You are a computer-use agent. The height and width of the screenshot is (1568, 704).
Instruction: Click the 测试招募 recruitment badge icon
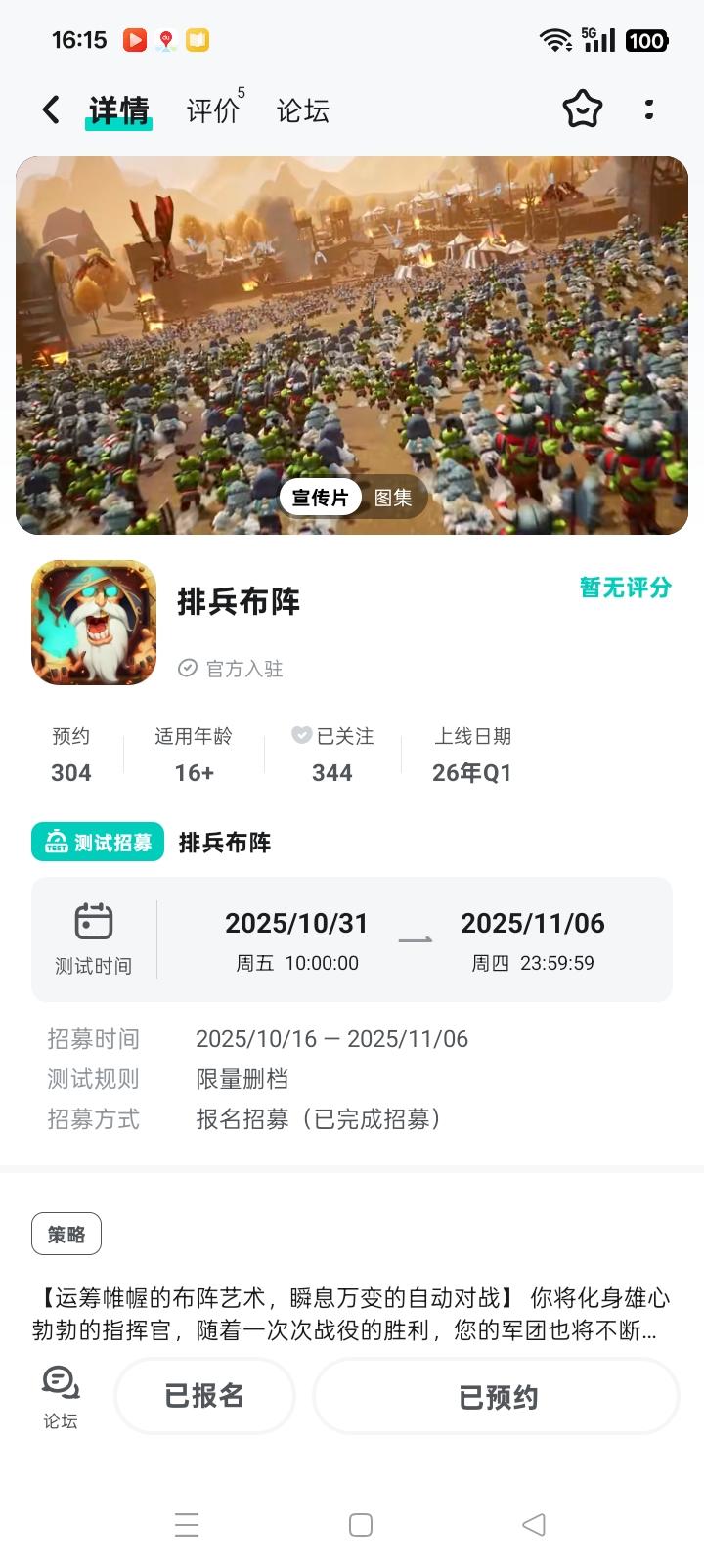point(56,842)
